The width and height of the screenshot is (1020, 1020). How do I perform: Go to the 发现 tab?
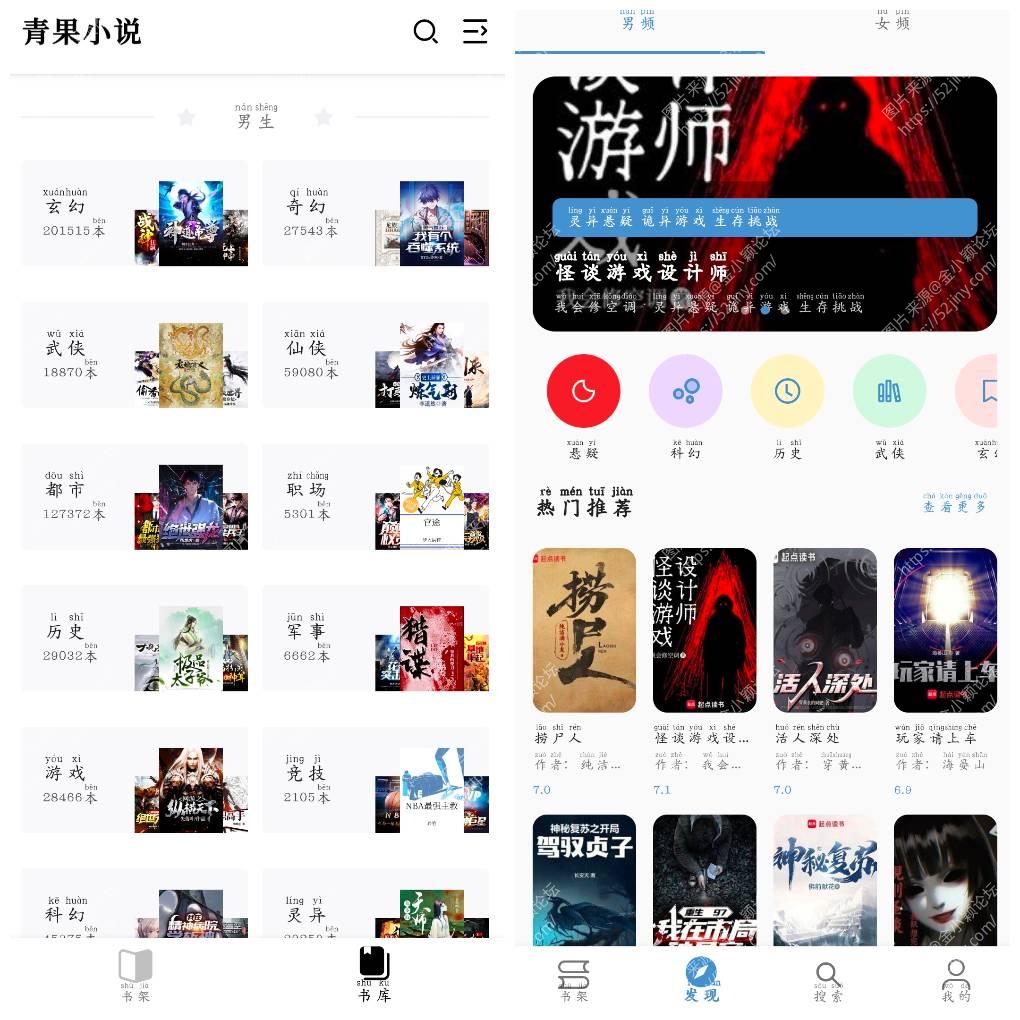(701, 978)
